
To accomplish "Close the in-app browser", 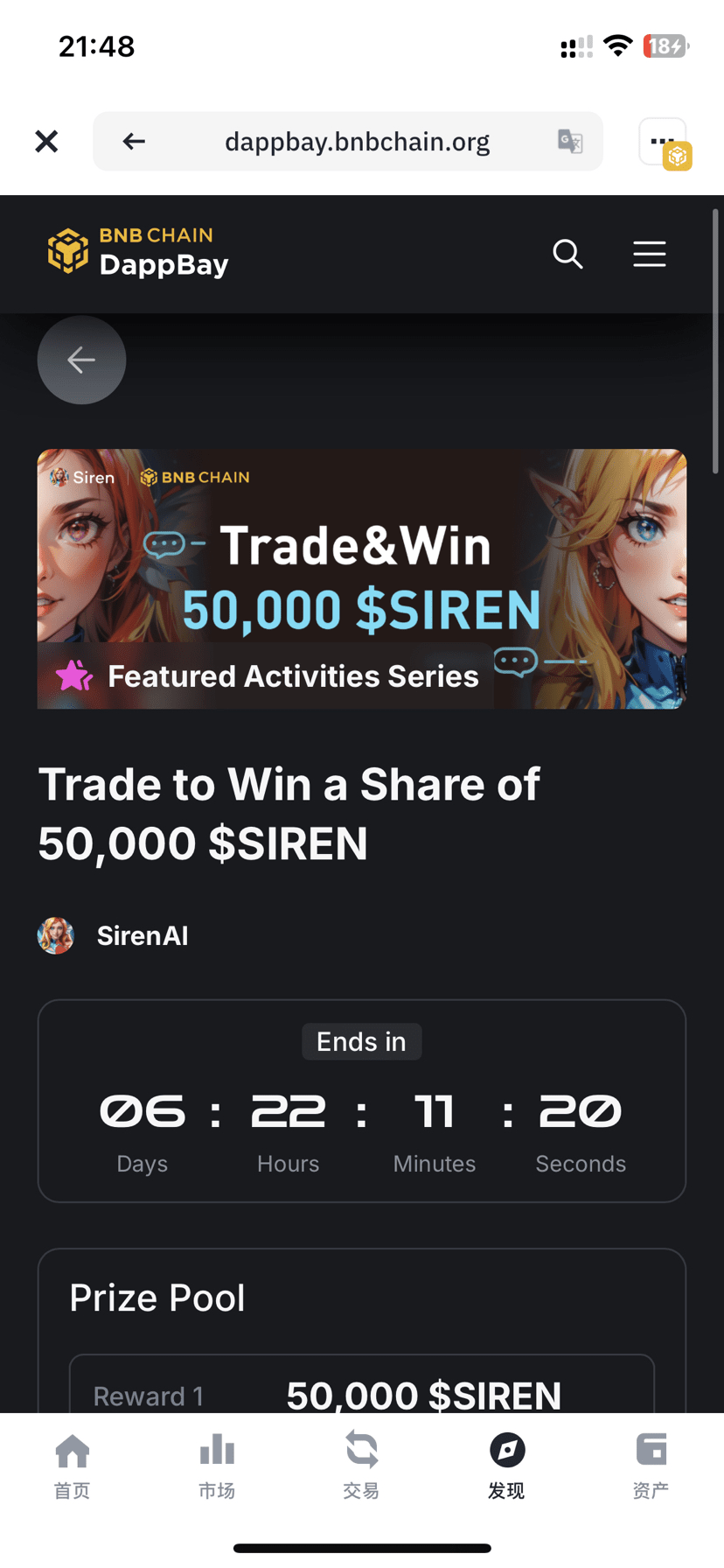I will [46, 141].
